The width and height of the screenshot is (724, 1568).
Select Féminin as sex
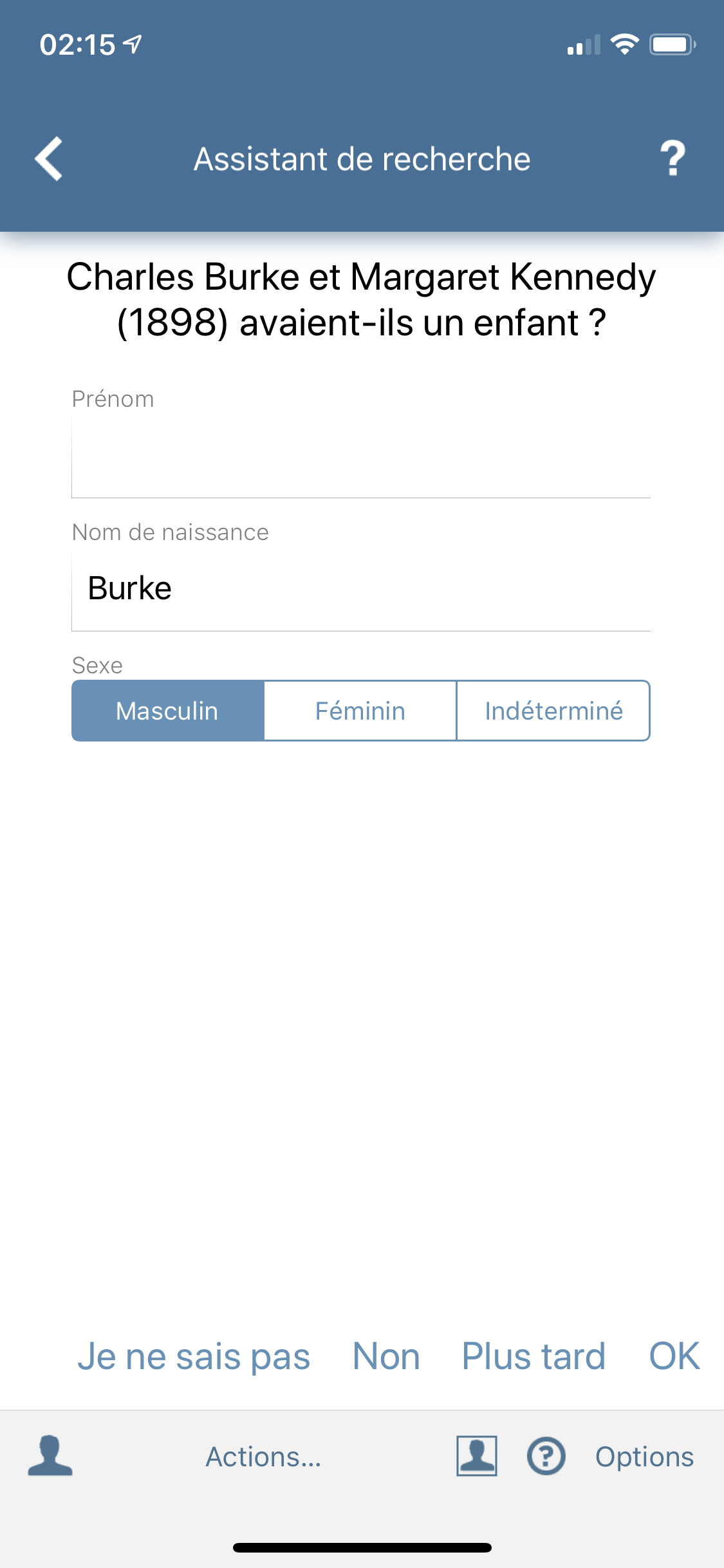point(360,711)
